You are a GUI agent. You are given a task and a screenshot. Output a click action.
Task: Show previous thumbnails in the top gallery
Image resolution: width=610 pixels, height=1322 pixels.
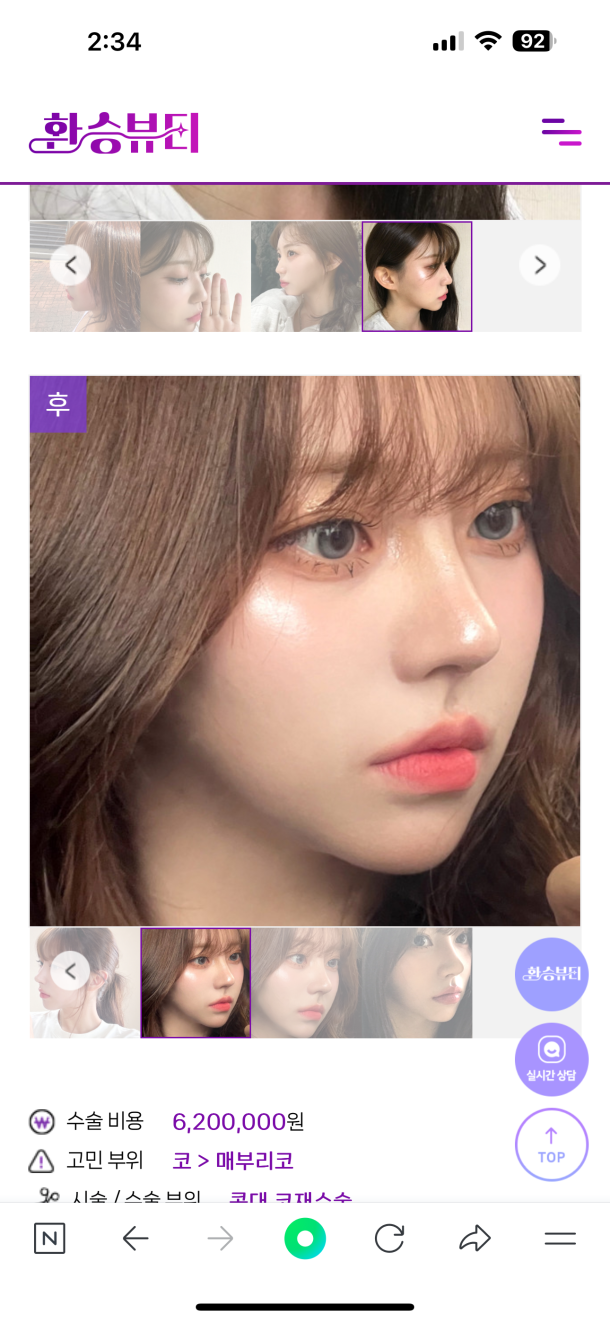(70, 265)
